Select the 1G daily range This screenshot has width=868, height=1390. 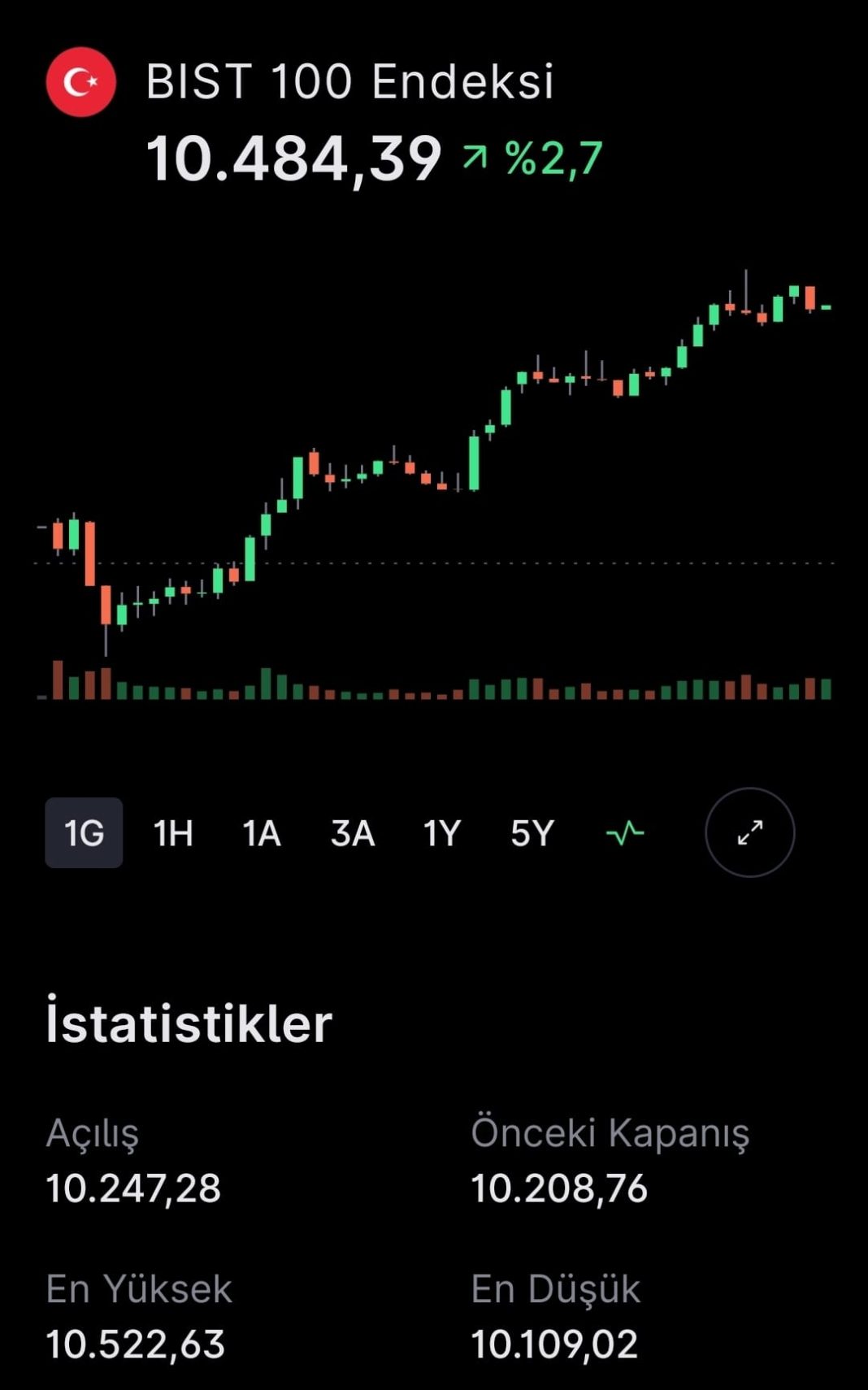coord(84,832)
